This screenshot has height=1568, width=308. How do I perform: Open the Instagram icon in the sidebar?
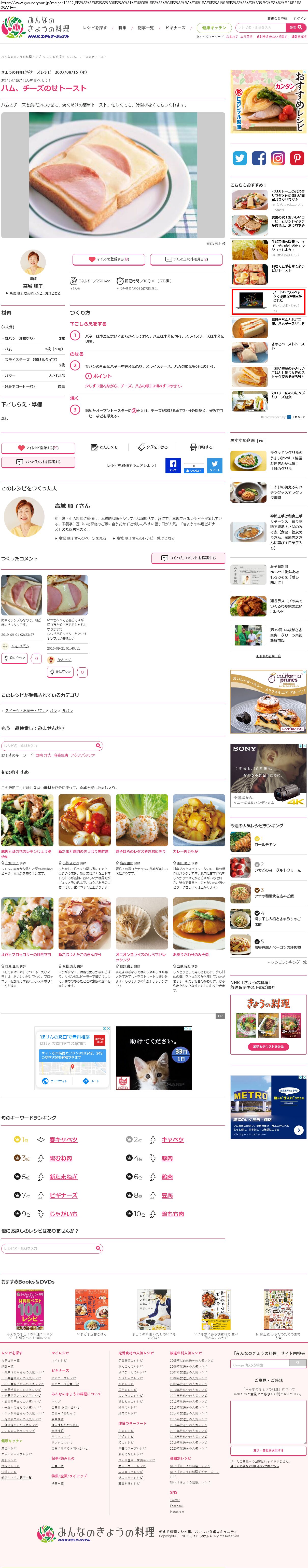[277, 158]
